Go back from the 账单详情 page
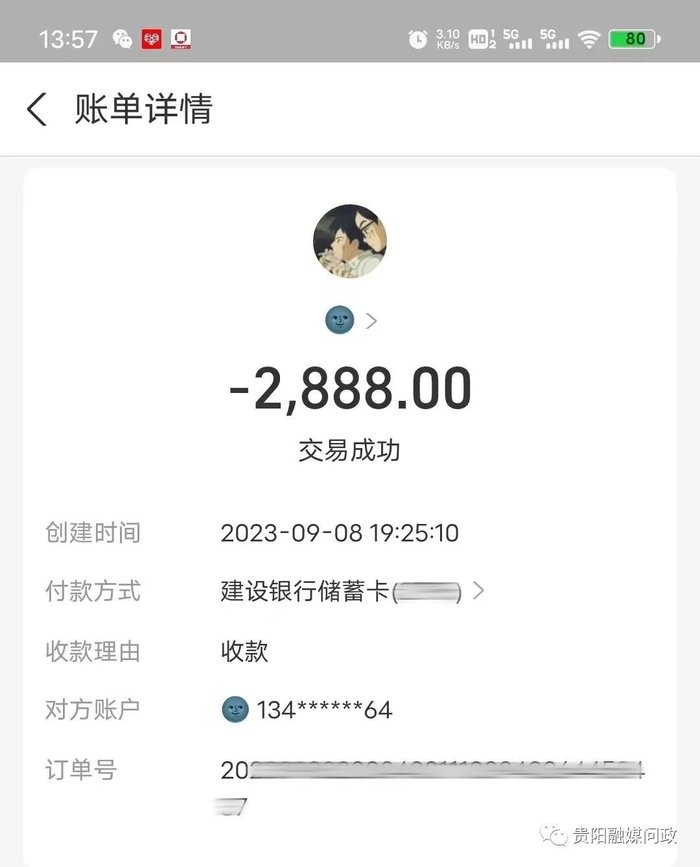700x867 pixels. [37, 109]
